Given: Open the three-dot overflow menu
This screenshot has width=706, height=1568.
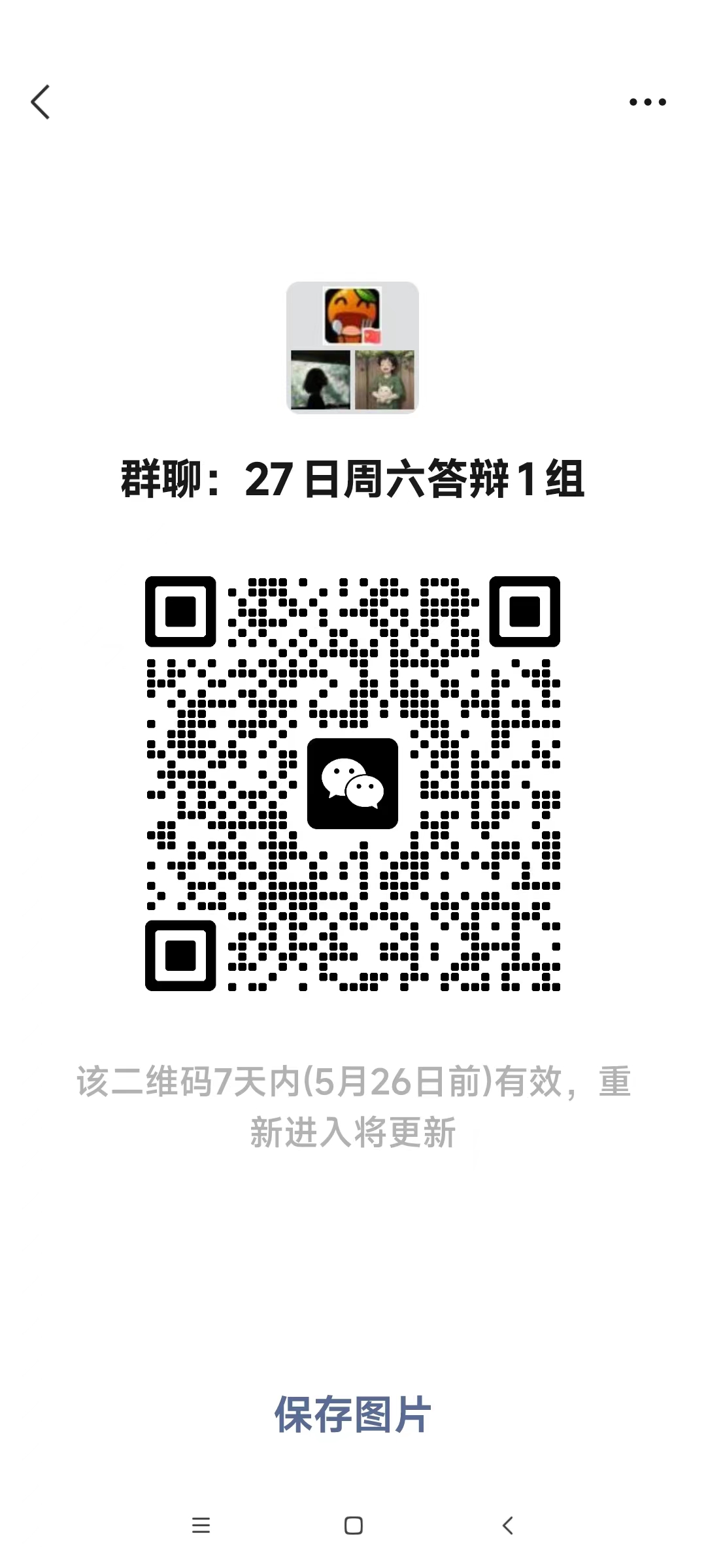Looking at the screenshot, I should (647, 102).
